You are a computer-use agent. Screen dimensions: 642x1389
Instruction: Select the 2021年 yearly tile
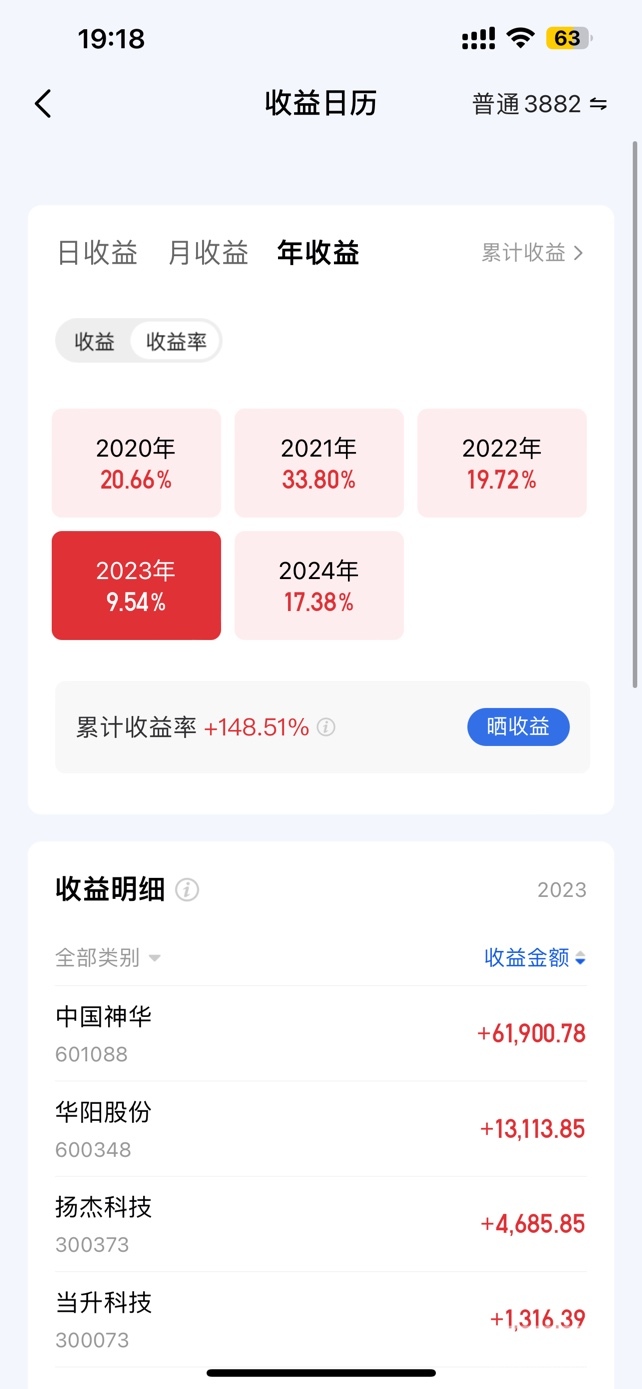click(x=319, y=463)
